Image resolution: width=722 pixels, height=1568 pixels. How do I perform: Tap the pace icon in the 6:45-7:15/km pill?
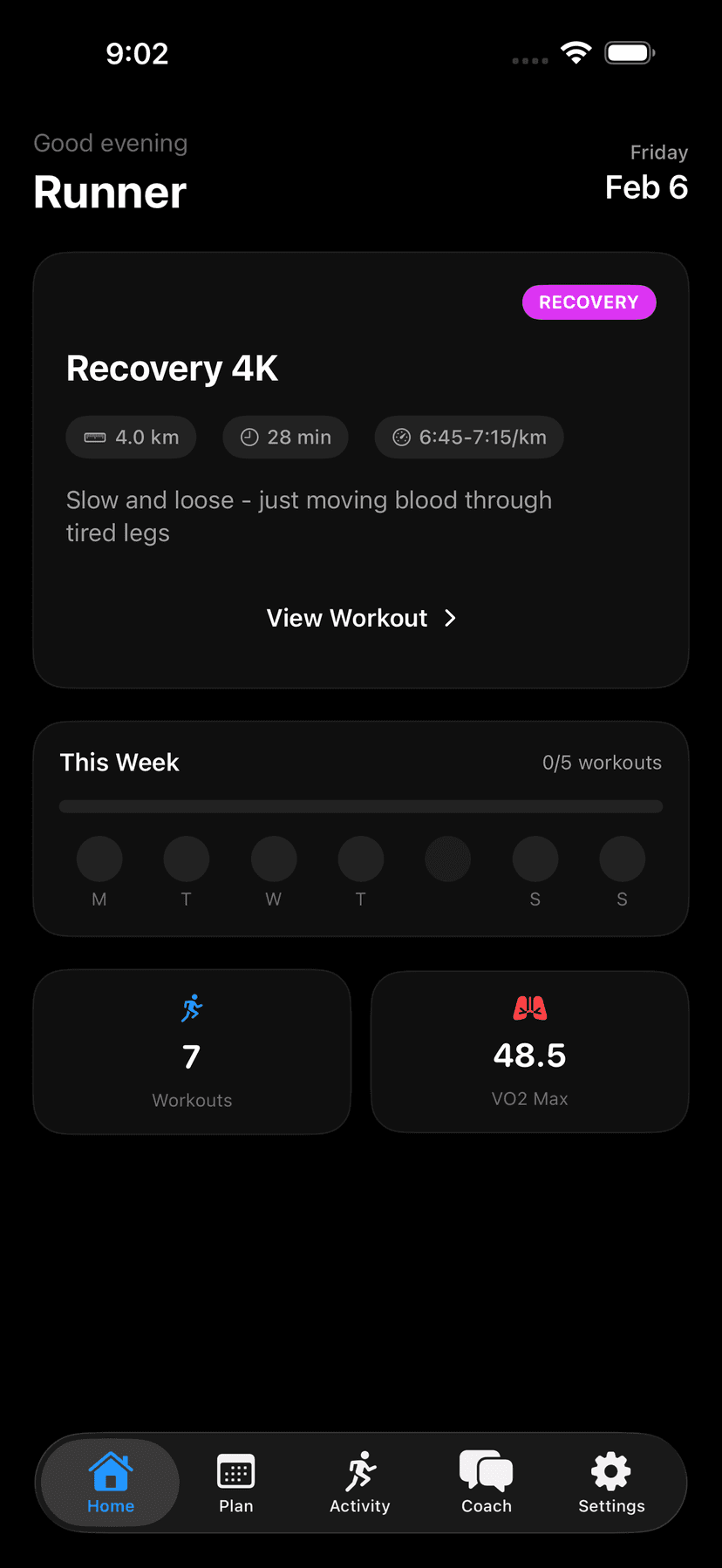click(x=401, y=437)
